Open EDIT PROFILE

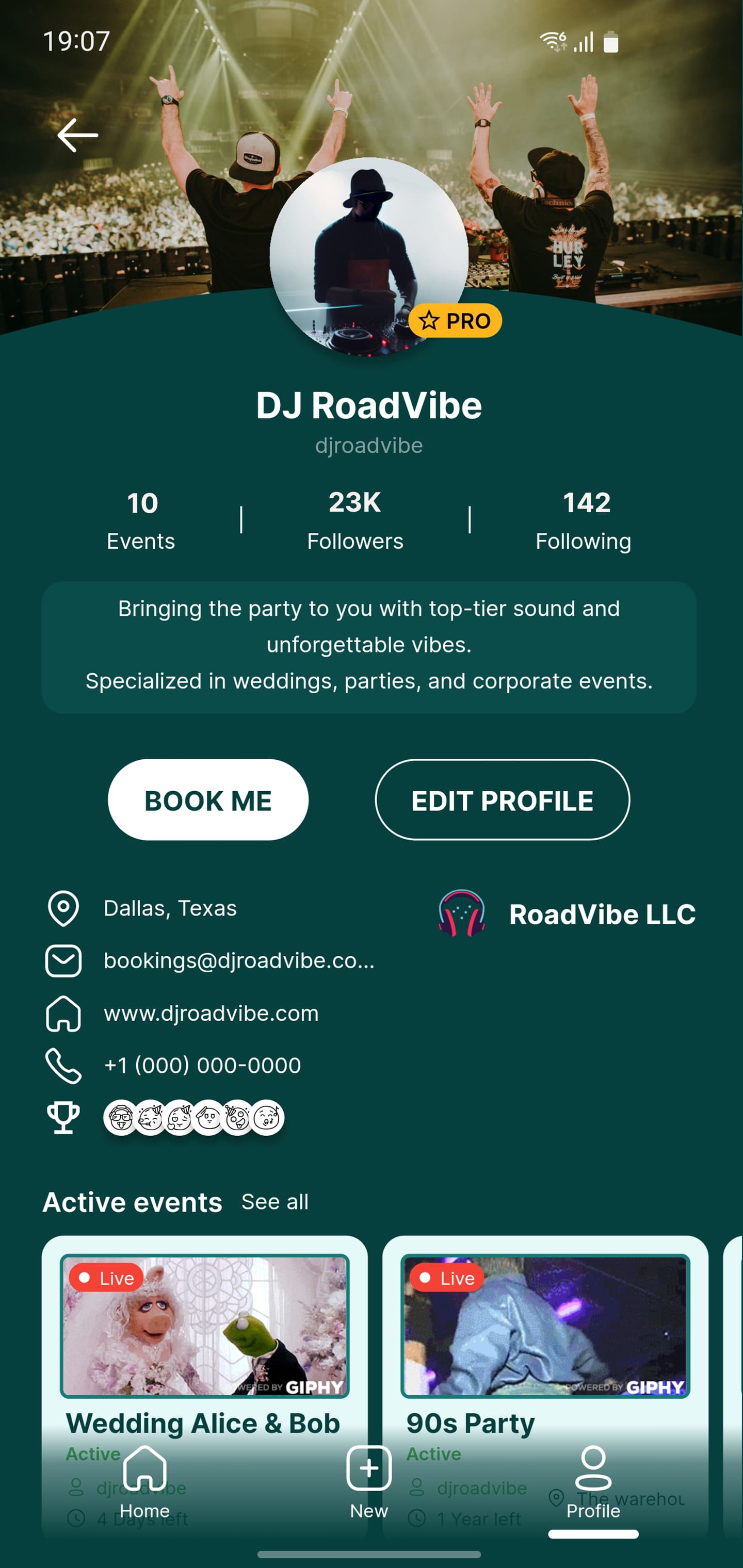(502, 801)
